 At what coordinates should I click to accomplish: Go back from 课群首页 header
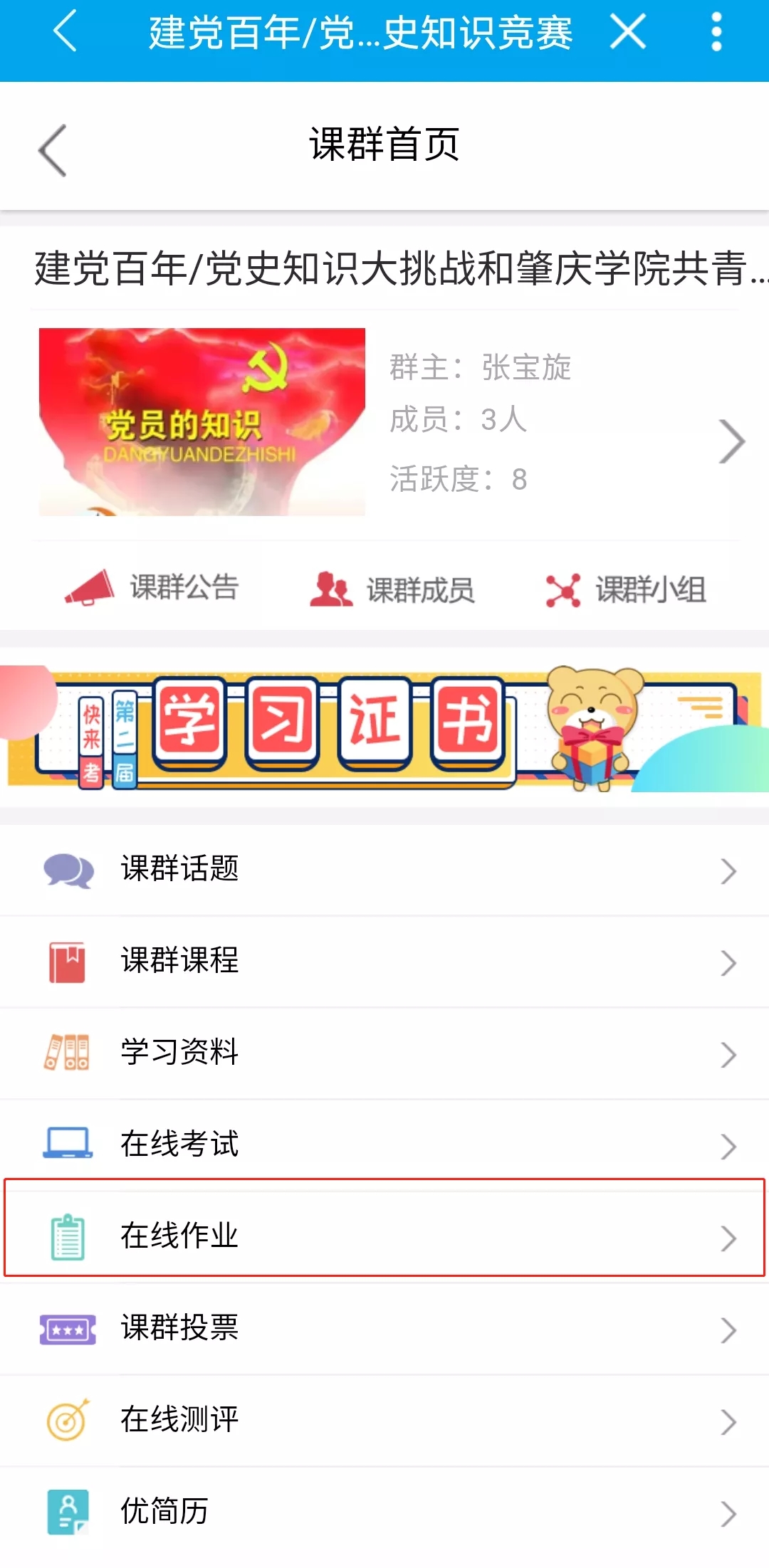[x=53, y=149]
